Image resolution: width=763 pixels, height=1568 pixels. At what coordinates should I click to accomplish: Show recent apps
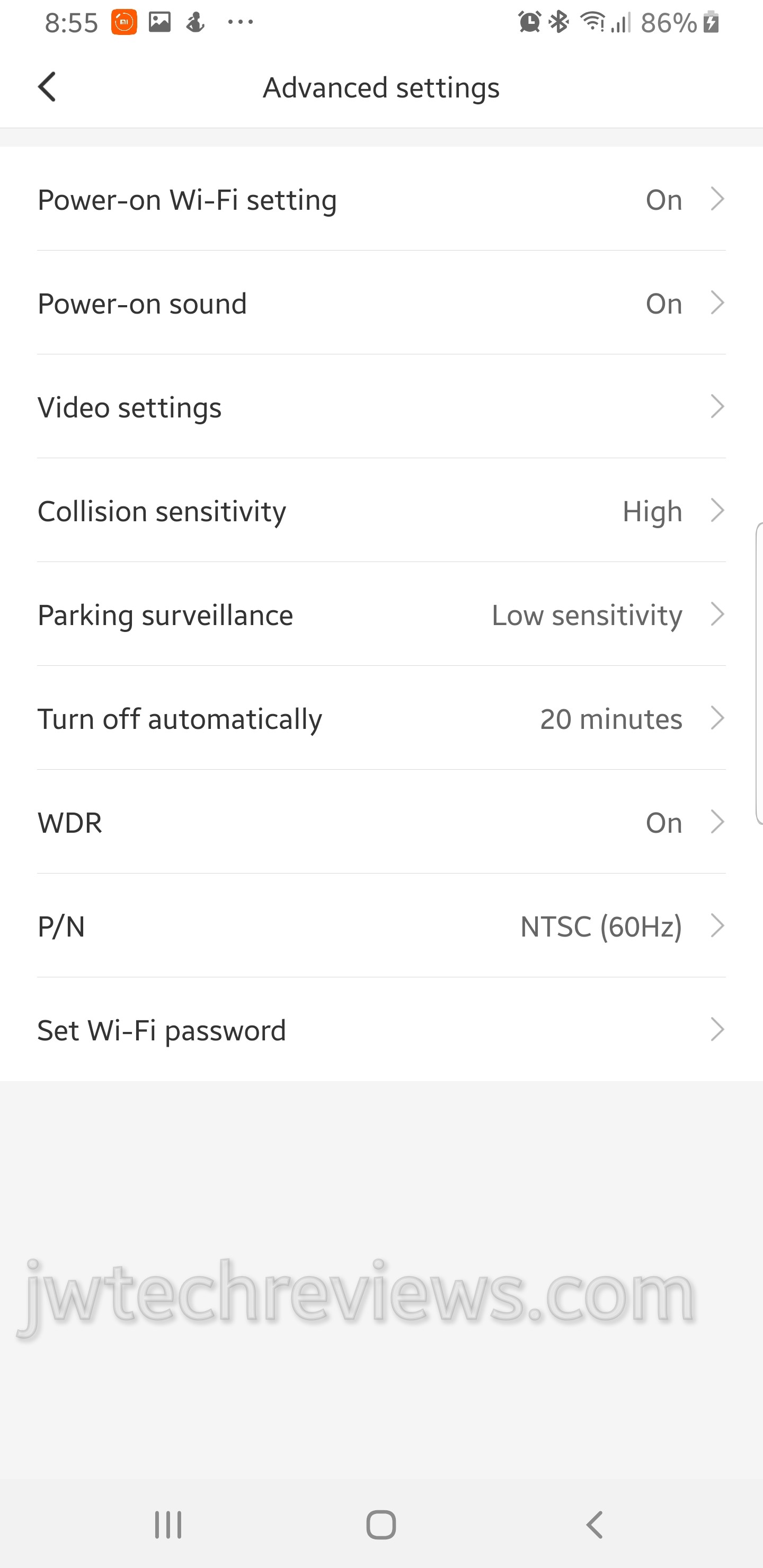[x=168, y=1524]
